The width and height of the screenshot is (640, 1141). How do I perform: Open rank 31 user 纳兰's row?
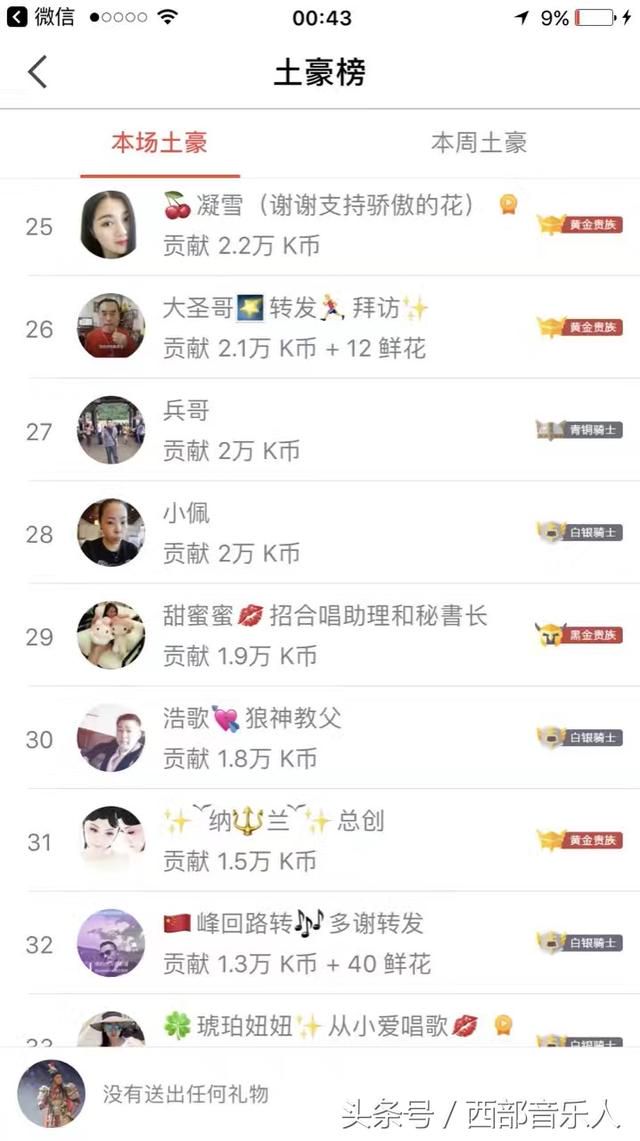click(x=320, y=841)
